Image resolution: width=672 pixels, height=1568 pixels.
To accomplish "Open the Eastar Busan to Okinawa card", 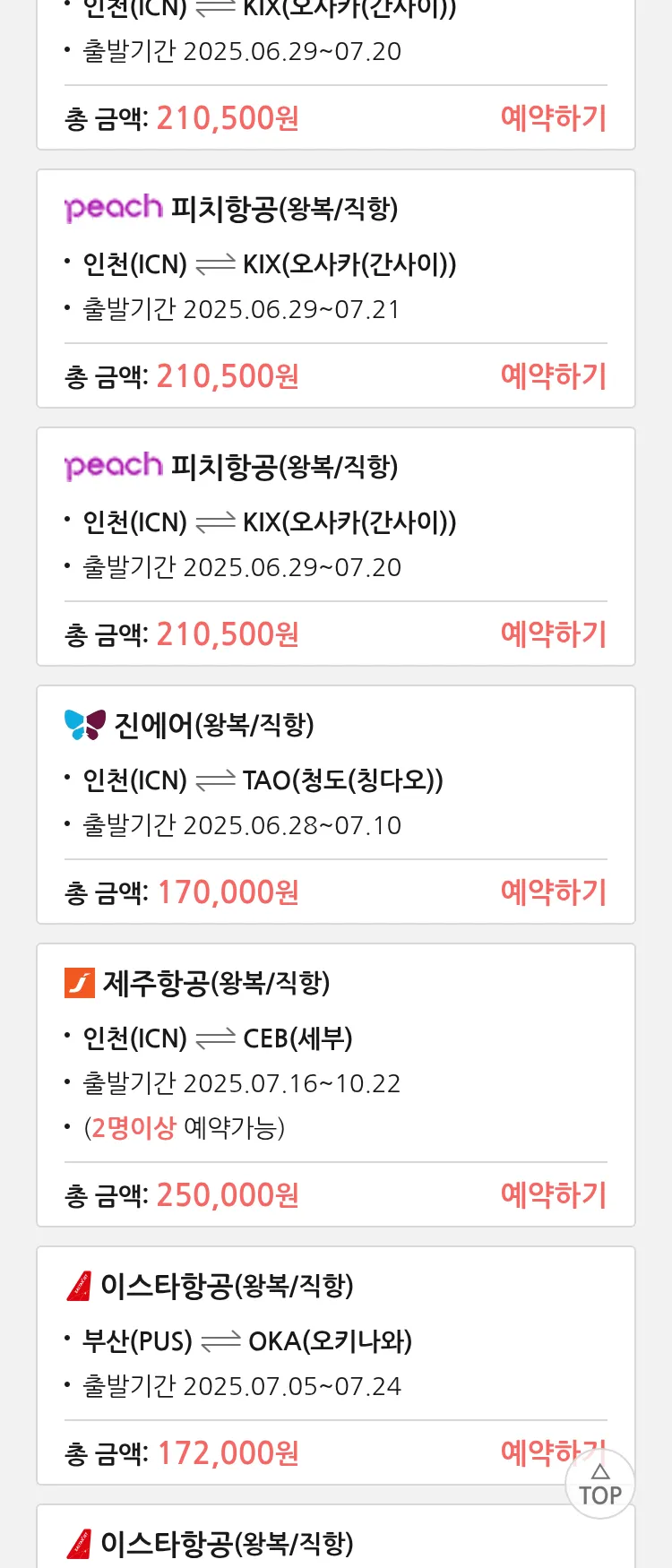I will [335, 1341].
